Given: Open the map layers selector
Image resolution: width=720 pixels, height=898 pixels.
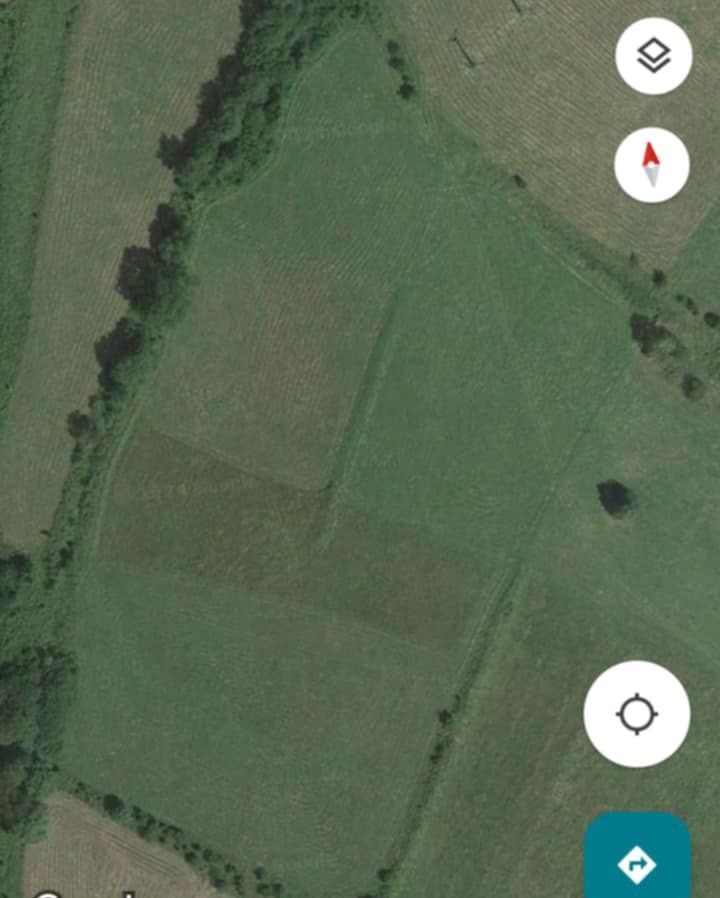Looking at the screenshot, I should (653, 56).
